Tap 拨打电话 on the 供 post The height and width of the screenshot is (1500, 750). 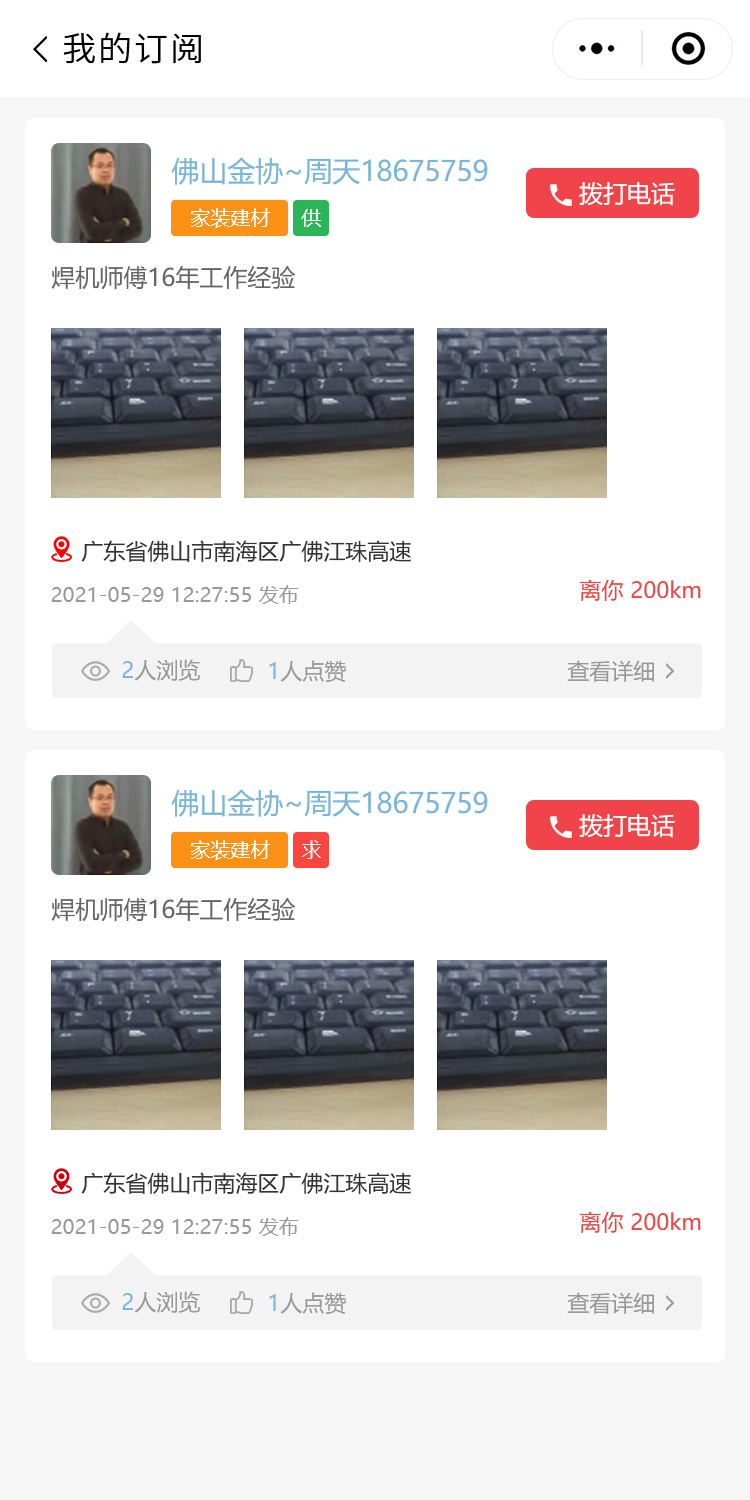tap(612, 193)
